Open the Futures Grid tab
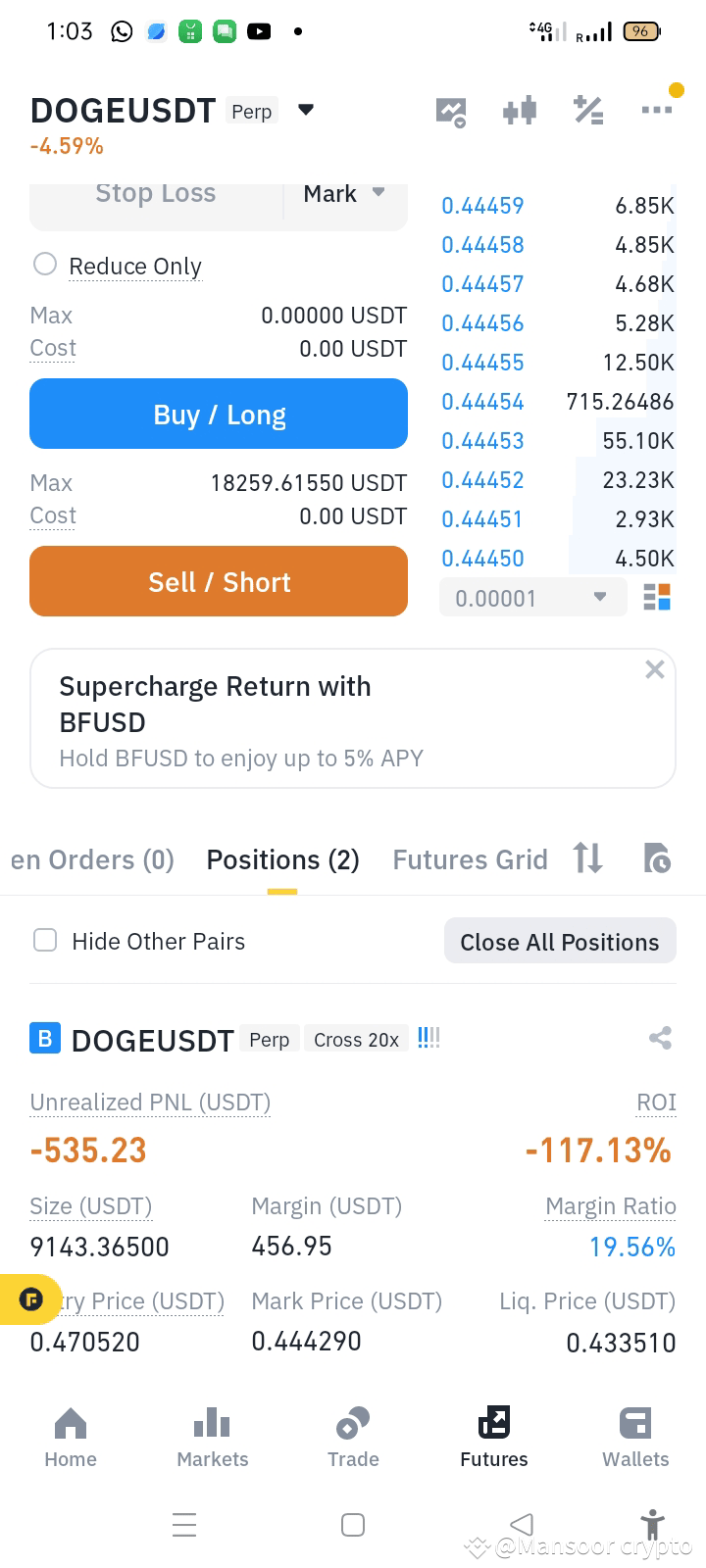This screenshot has height=1568, width=706. tap(470, 858)
